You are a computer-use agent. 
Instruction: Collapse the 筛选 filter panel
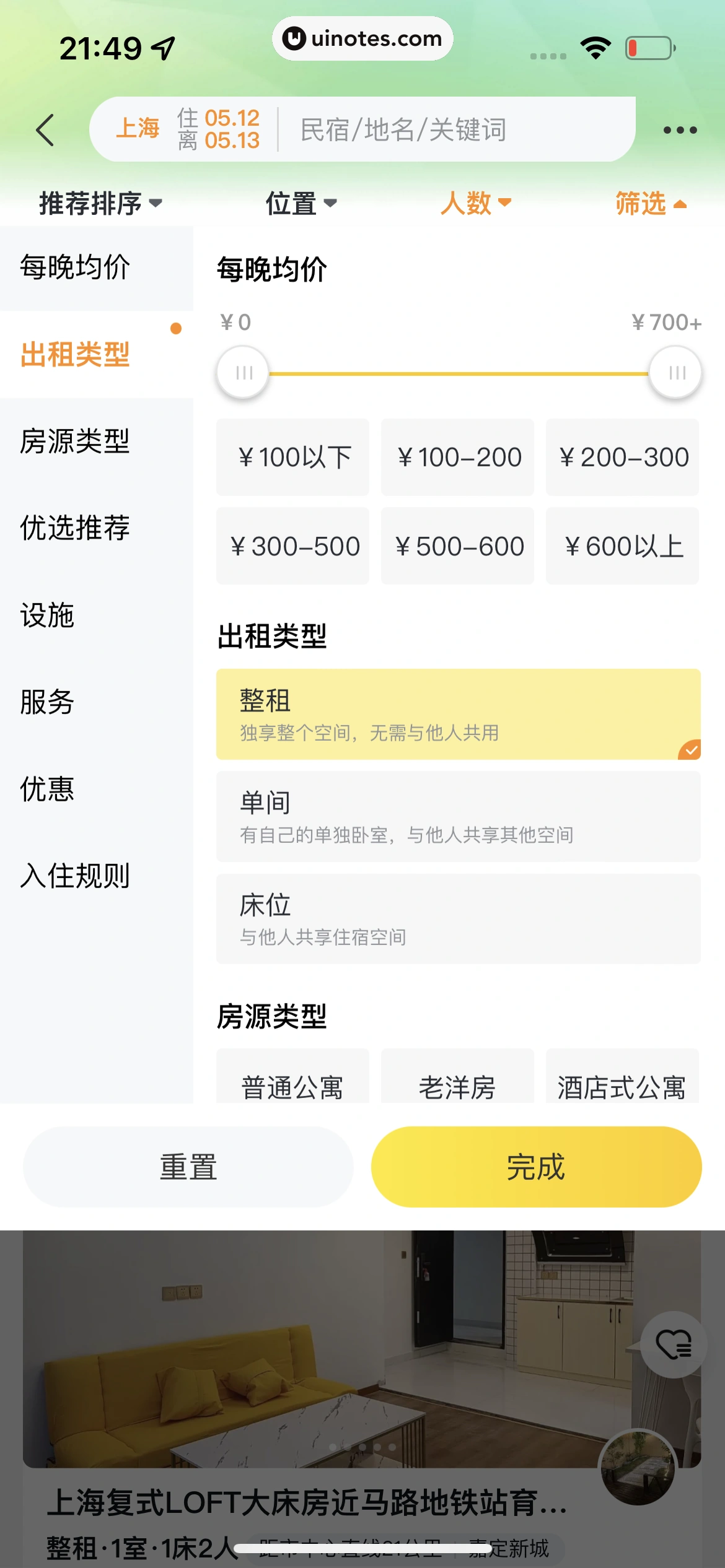pyautogui.click(x=651, y=203)
